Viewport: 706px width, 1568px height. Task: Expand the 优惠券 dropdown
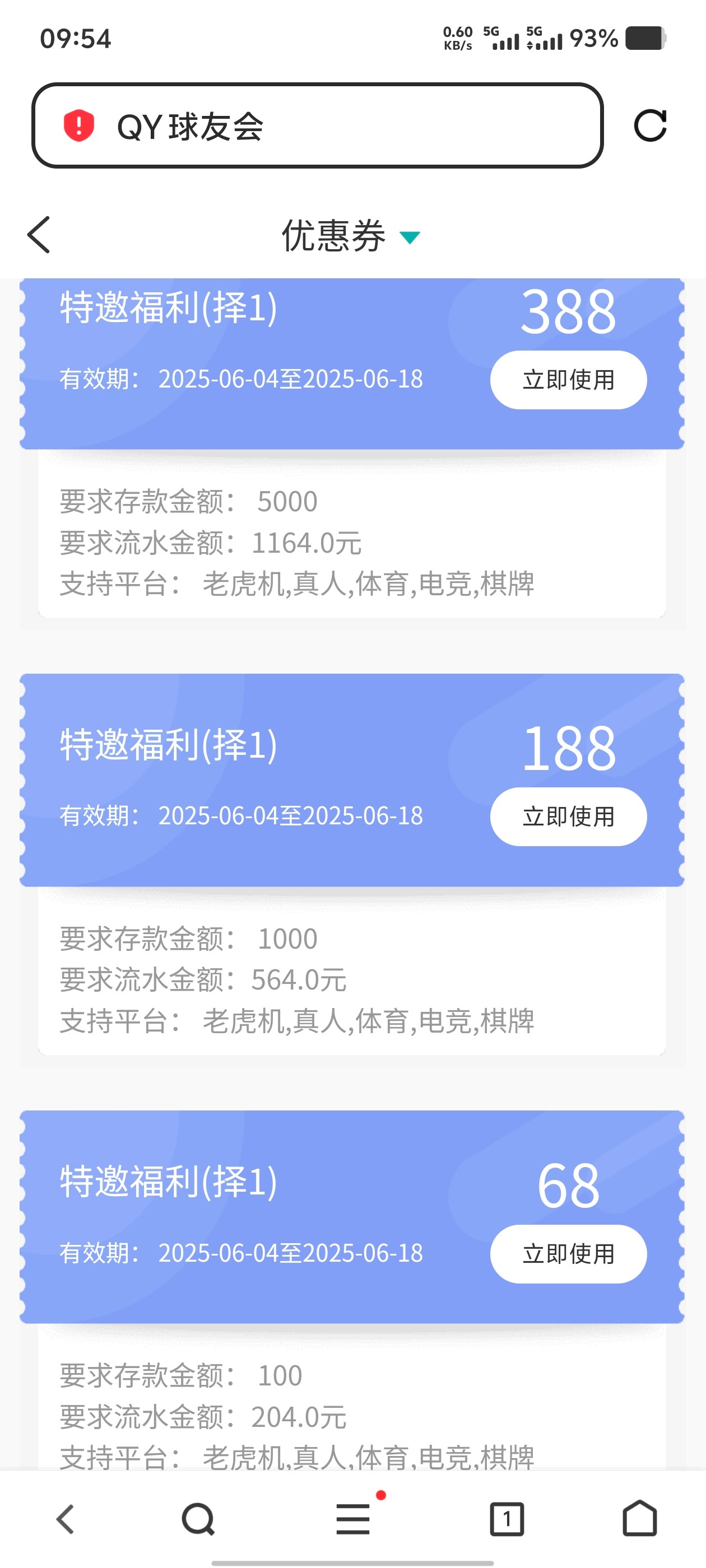coord(410,236)
